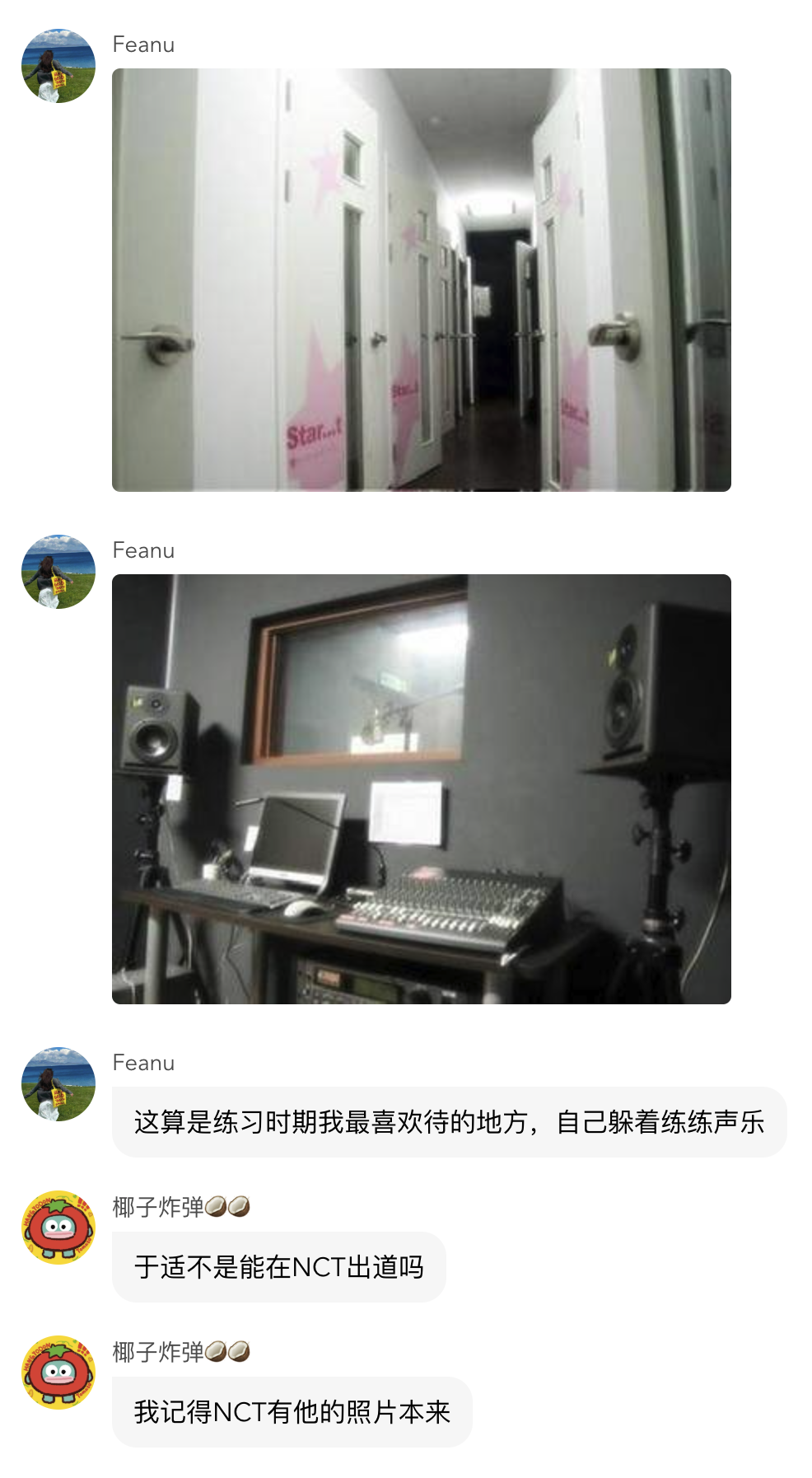View the recording studio photo

tap(421, 788)
